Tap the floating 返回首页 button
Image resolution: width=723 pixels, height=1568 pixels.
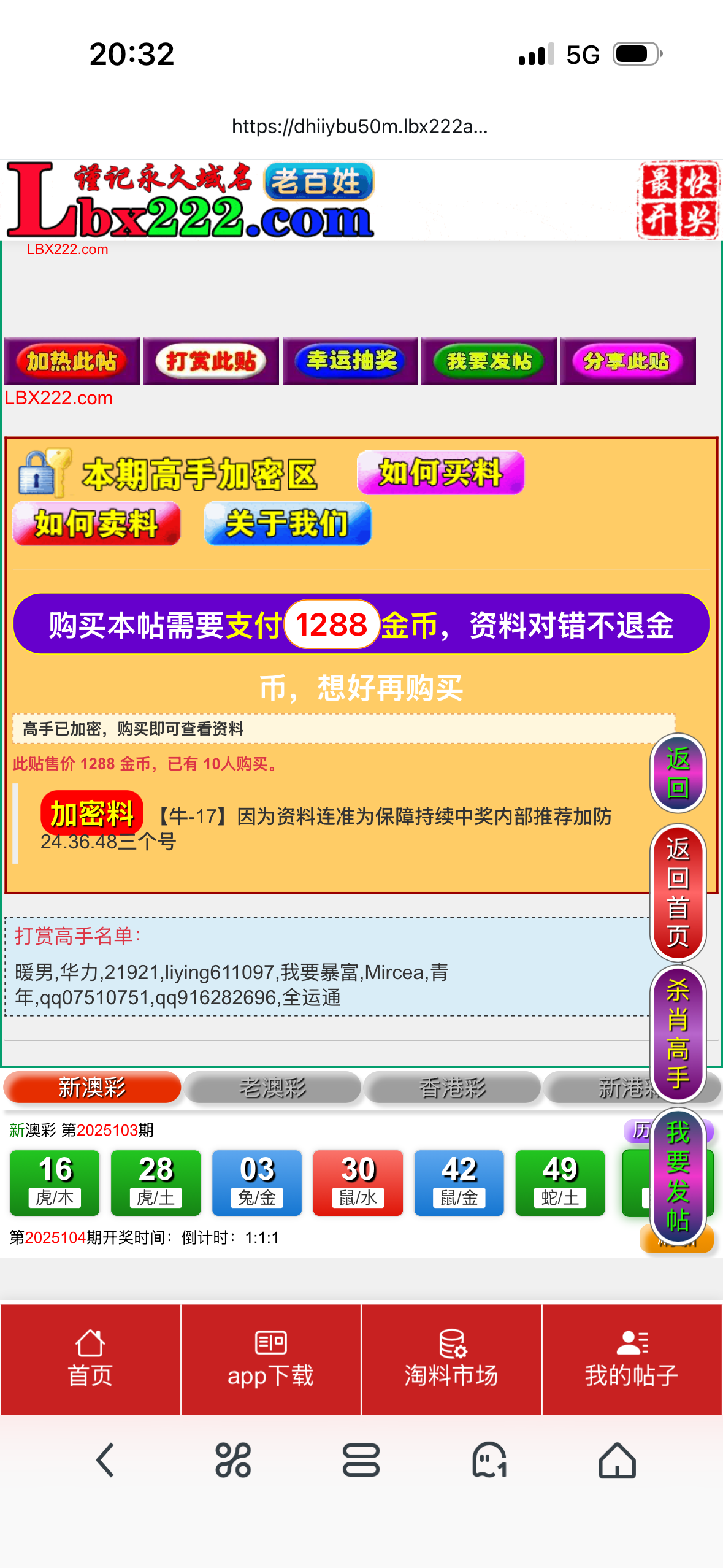pos(678,892)
